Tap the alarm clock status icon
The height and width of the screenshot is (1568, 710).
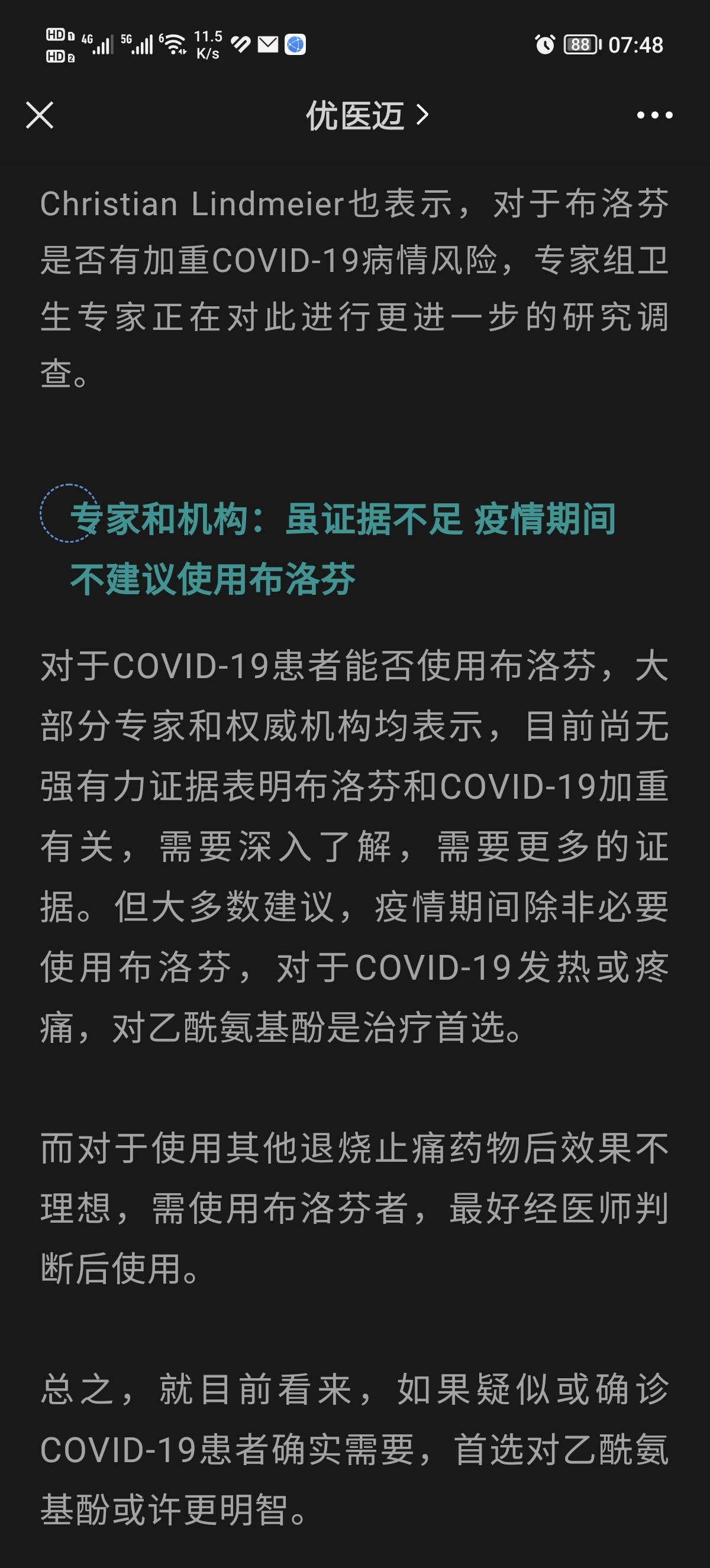547,46
